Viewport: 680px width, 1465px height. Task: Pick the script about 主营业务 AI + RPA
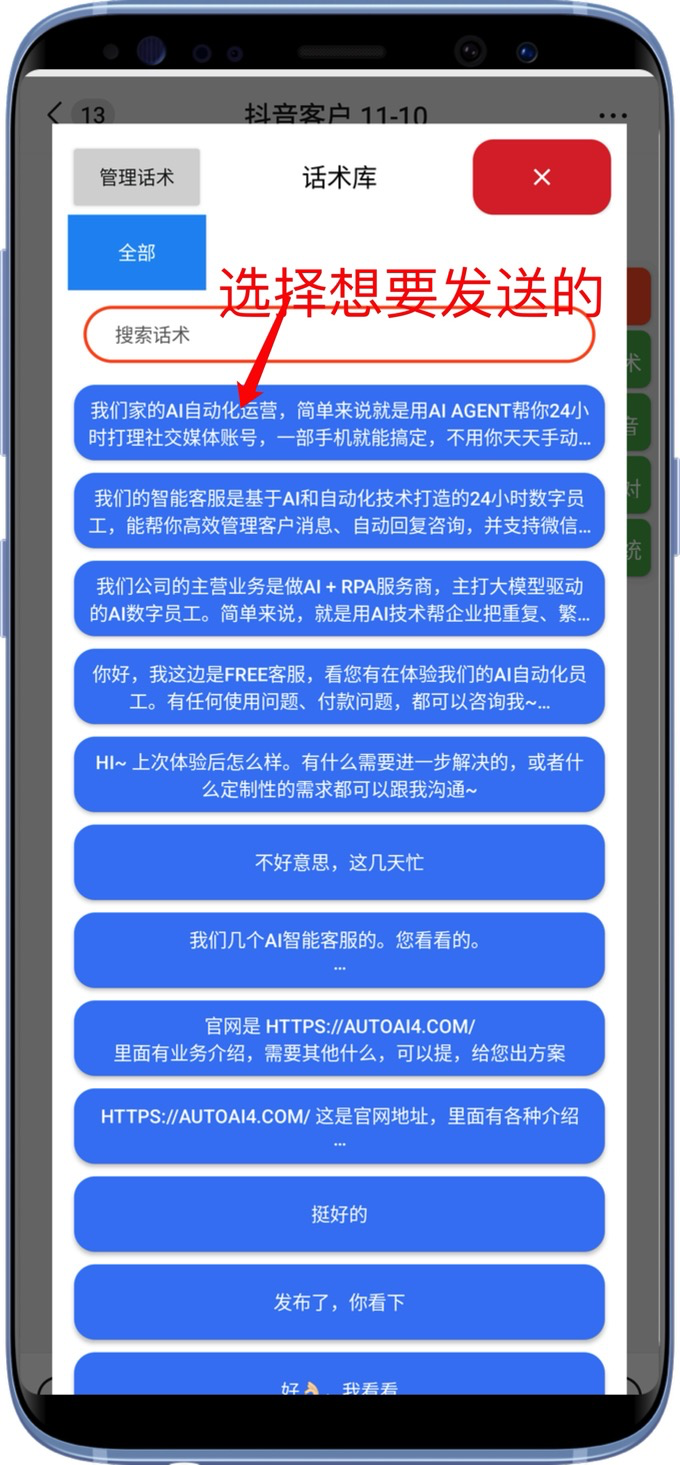click(339, 599)
